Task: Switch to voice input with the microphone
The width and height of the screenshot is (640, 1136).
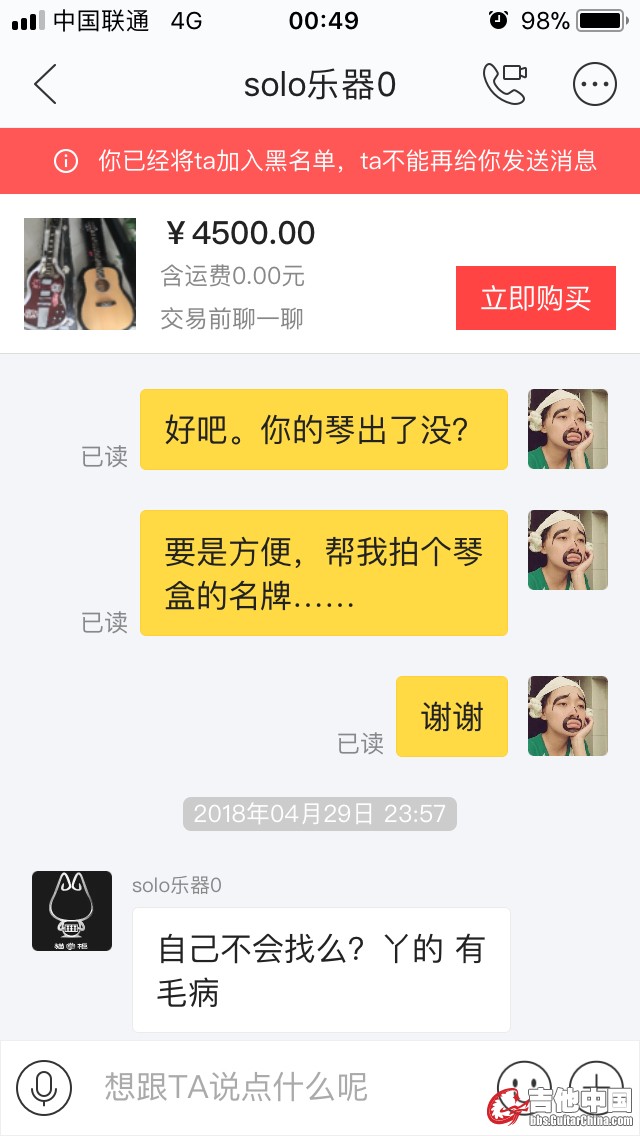Action: [x=44, y=1087]
